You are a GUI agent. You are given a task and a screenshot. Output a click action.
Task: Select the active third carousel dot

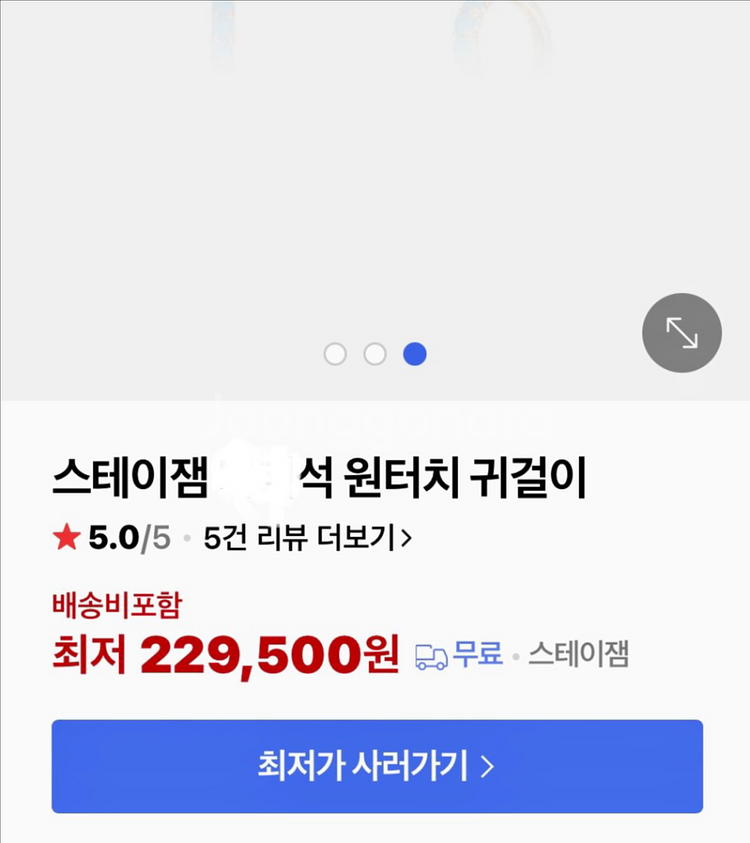coord(414,354)
